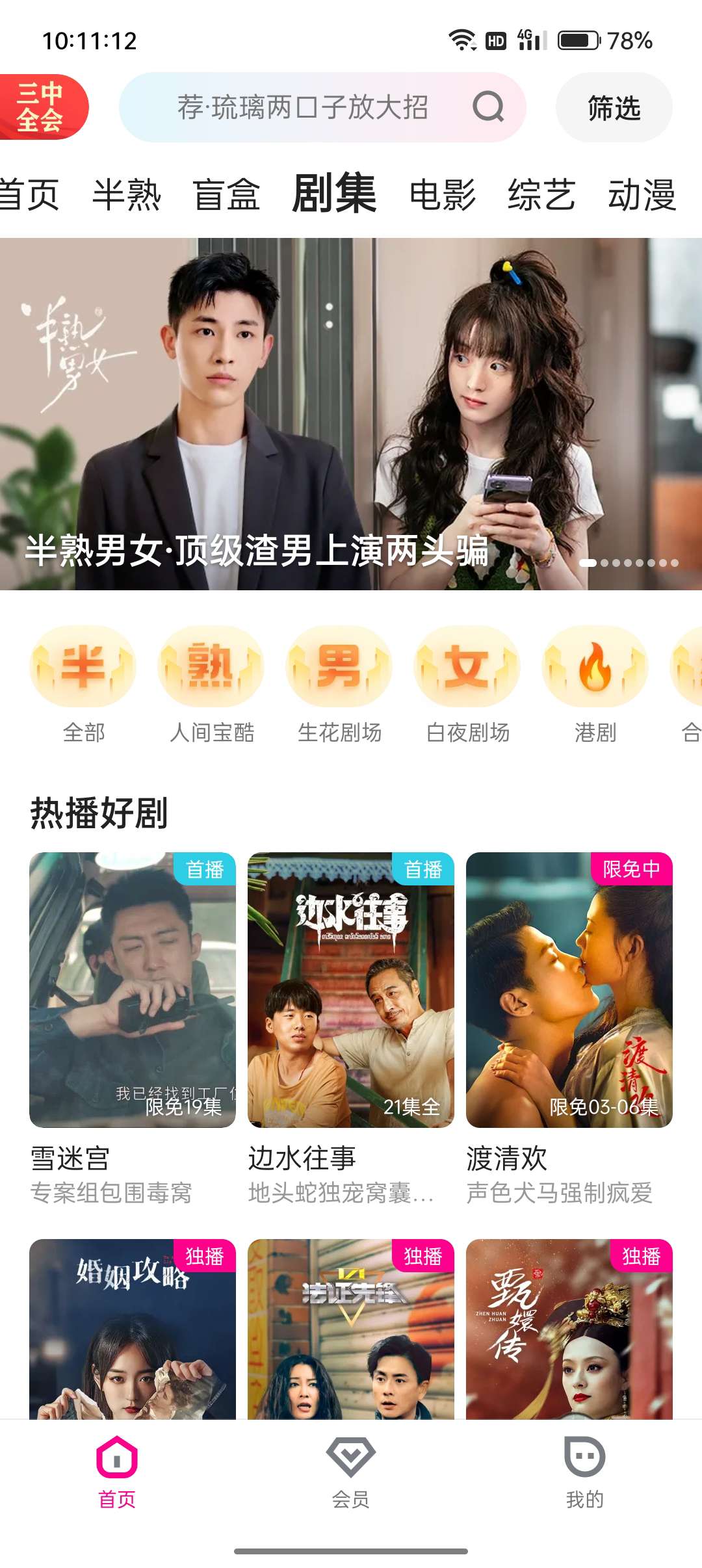Screen dimensions: 702x1568
Task: Open the drama 雪迷宫
Action: [133, 989]
